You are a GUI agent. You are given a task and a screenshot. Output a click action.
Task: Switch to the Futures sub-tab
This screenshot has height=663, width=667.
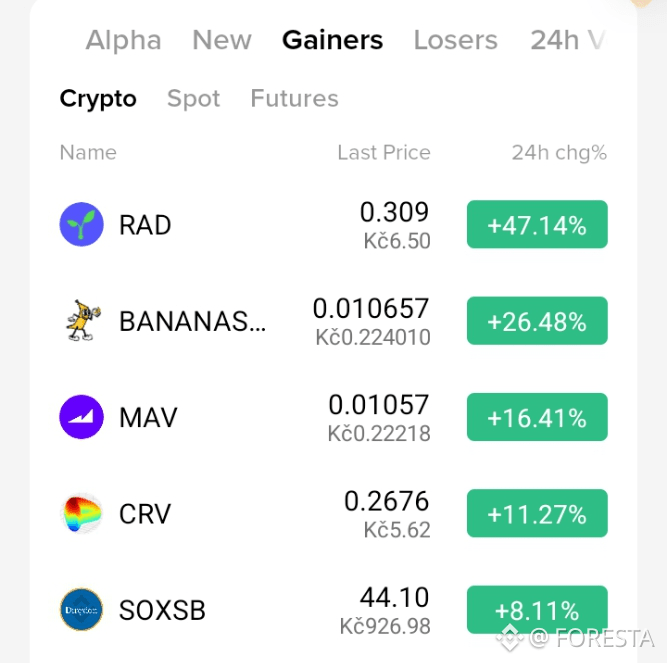tap(294, 98)
